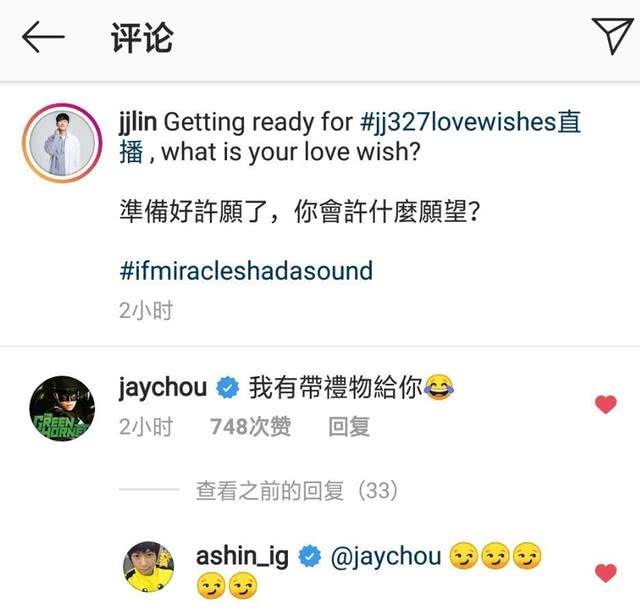Open the jjlin username link
The image size is (640, 613).
pos(137,124)
